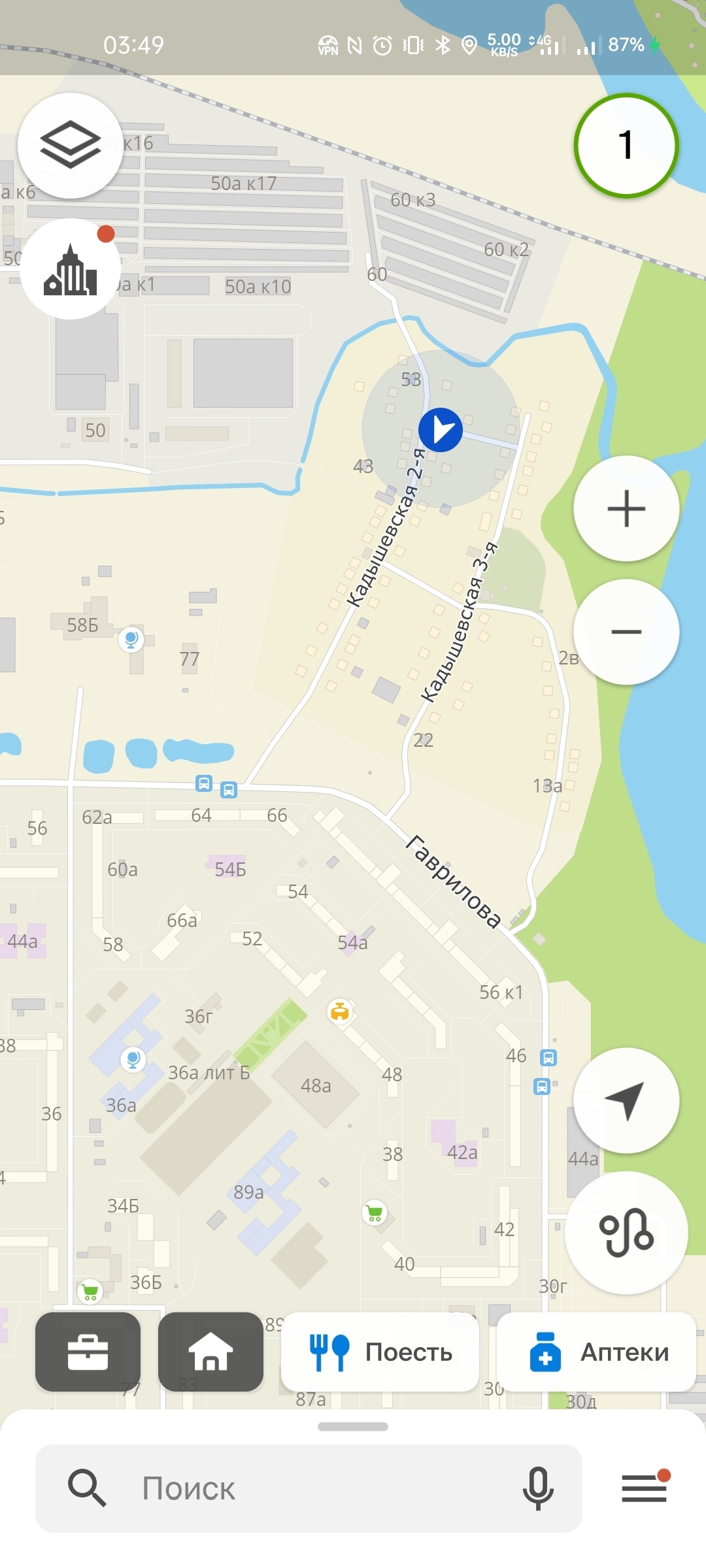
Task: Zoom out with the minus button
Action: 626,632
